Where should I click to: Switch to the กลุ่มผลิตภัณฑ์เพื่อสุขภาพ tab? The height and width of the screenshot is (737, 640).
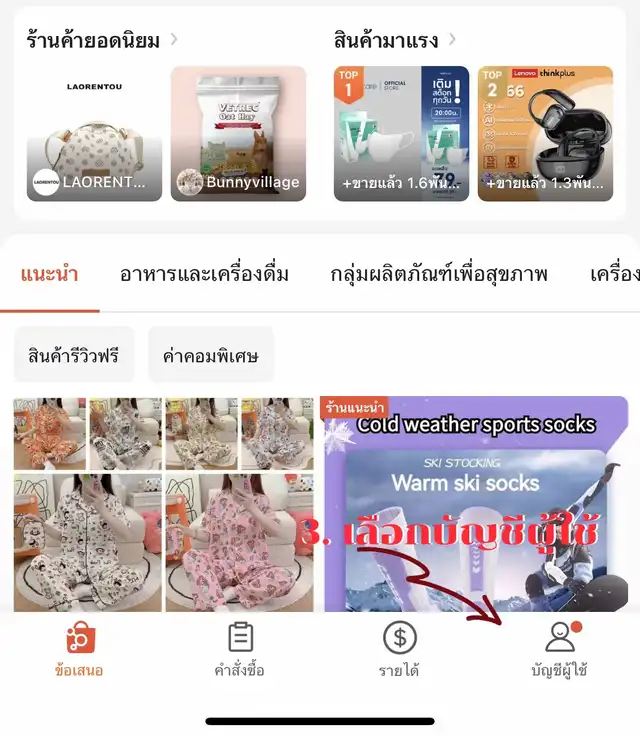pyautogui.click(x=439, y=274)
